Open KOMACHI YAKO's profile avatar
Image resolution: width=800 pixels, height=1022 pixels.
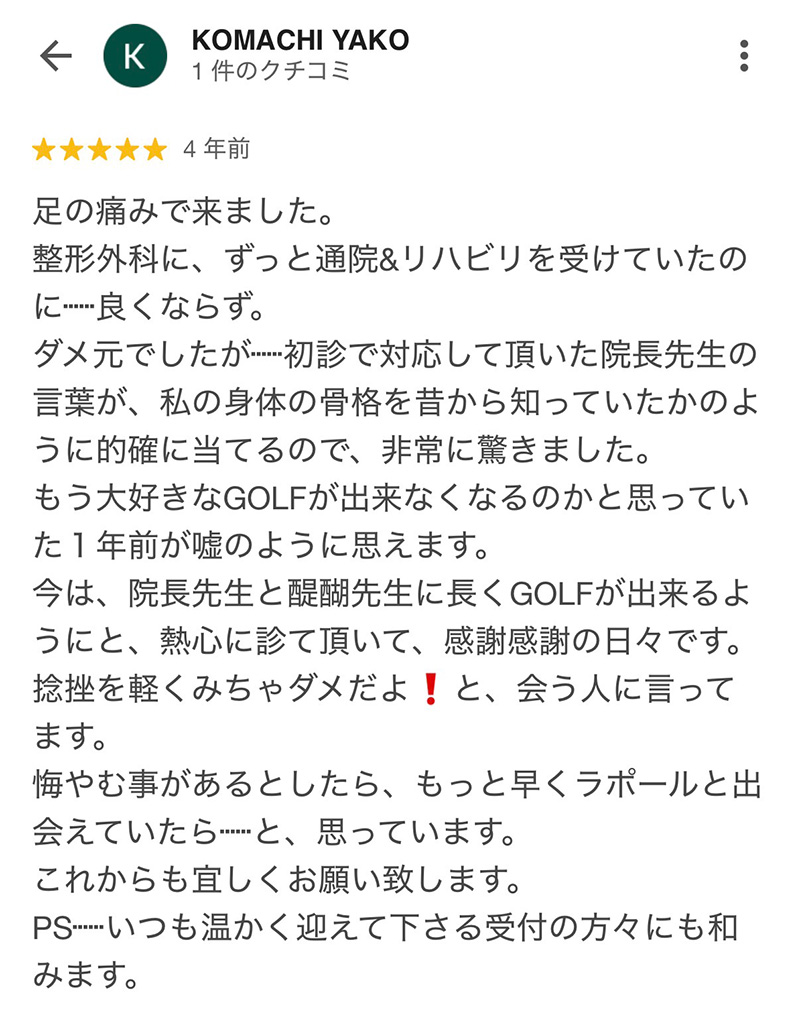pyautogui.click(x=134, y=56)
